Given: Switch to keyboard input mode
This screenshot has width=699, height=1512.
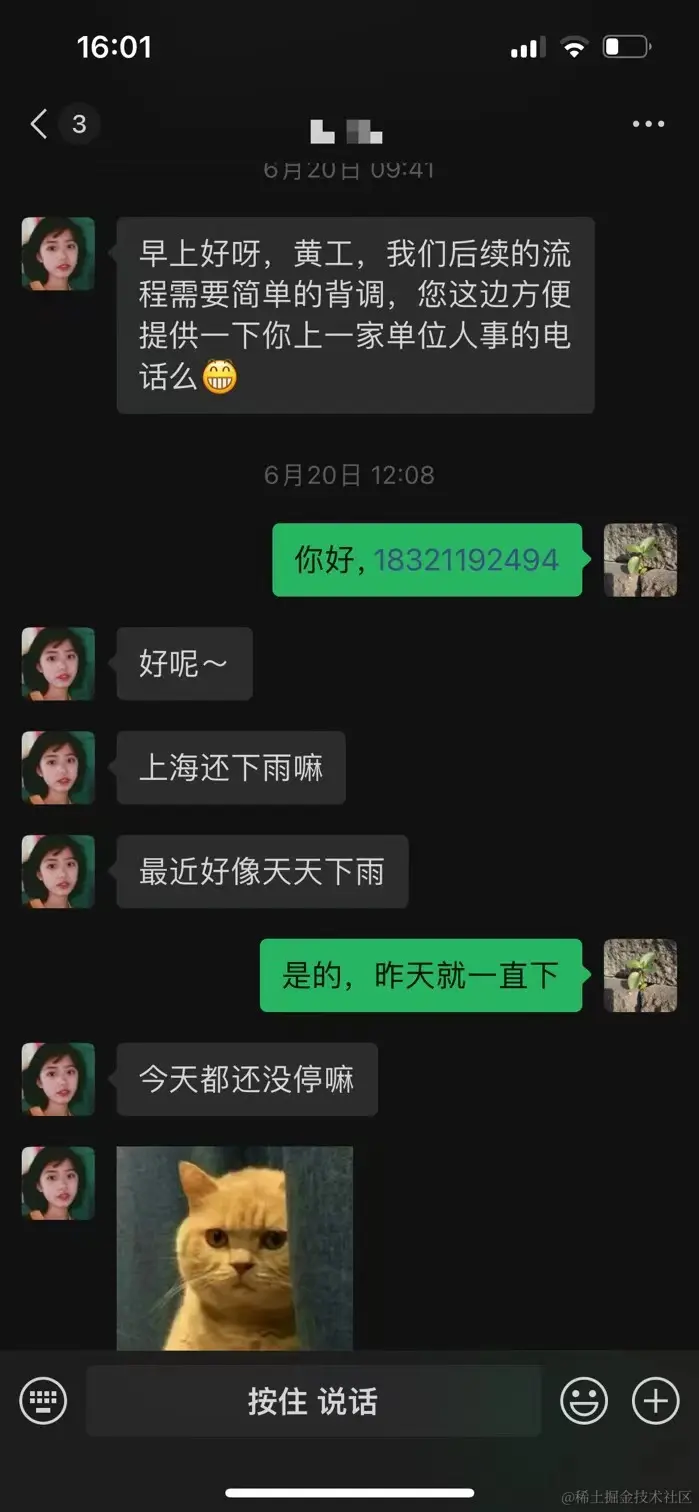Looking at the screenshot, I should coord(43,1401).
